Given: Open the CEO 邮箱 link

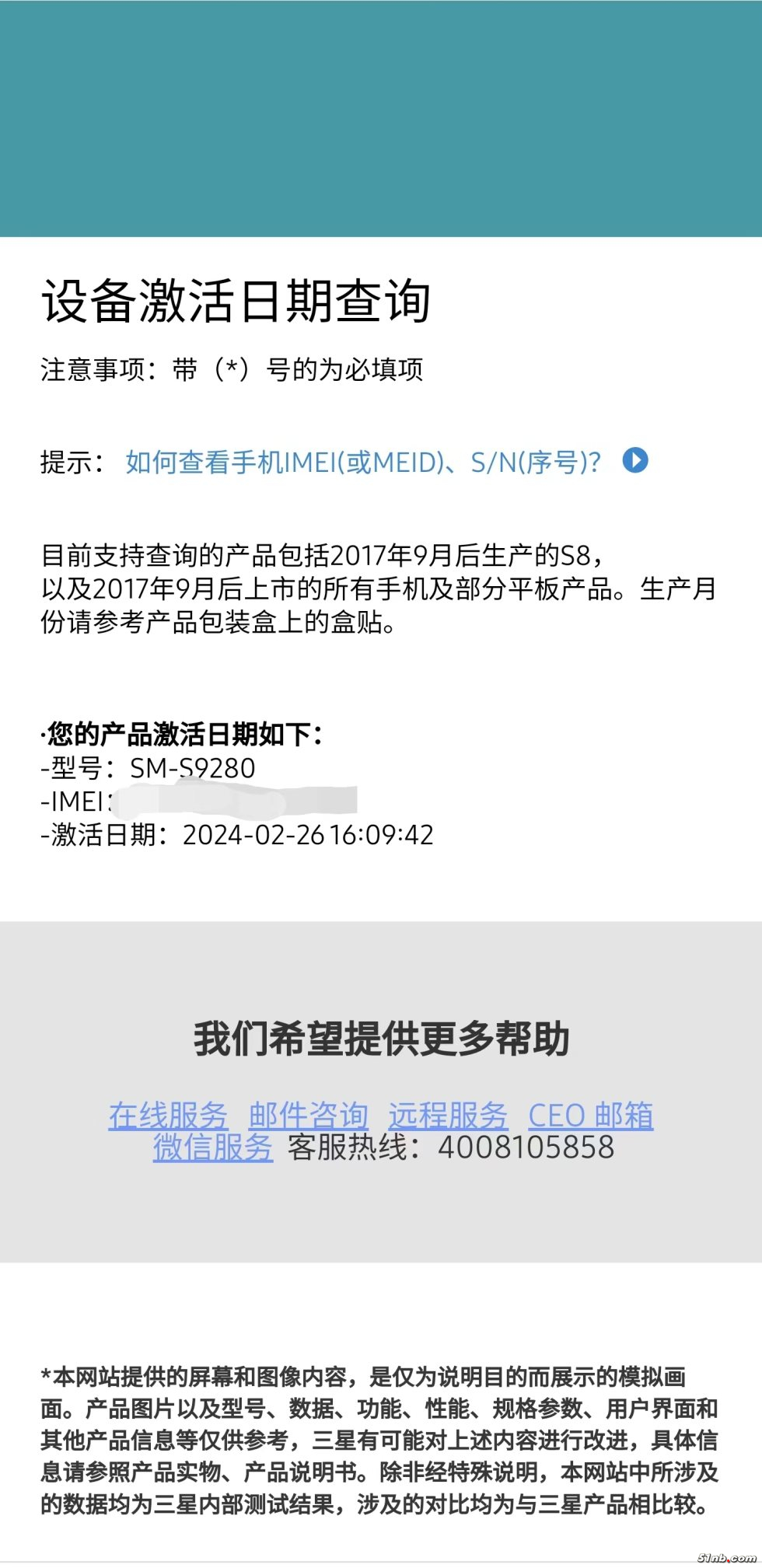Looking at the screenshot, I should (591, 1116).
